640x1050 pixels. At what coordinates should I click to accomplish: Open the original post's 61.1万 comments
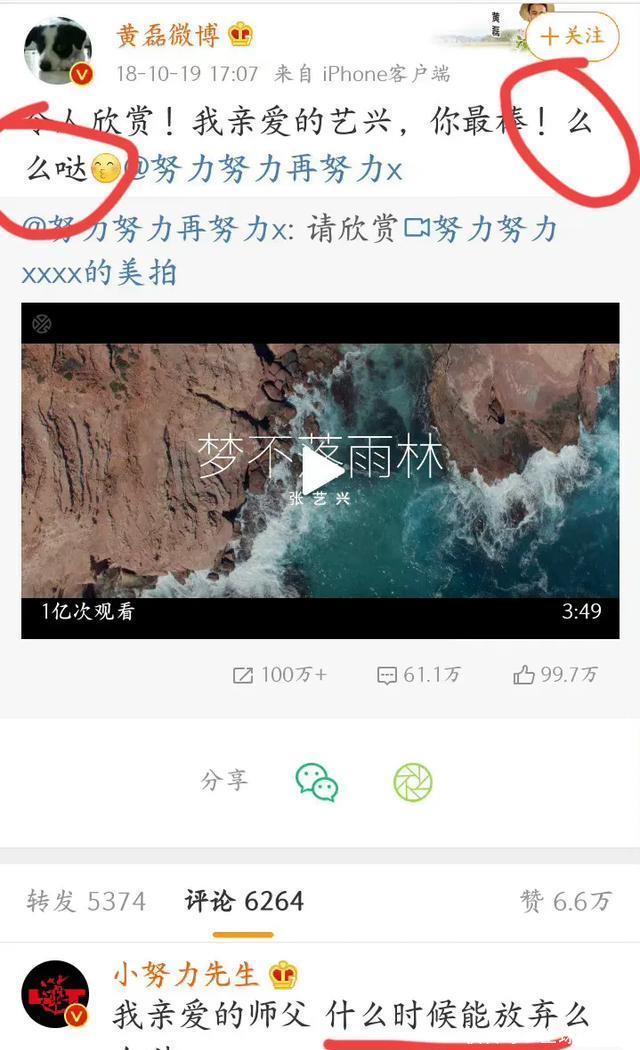click(x=419, y=674)
